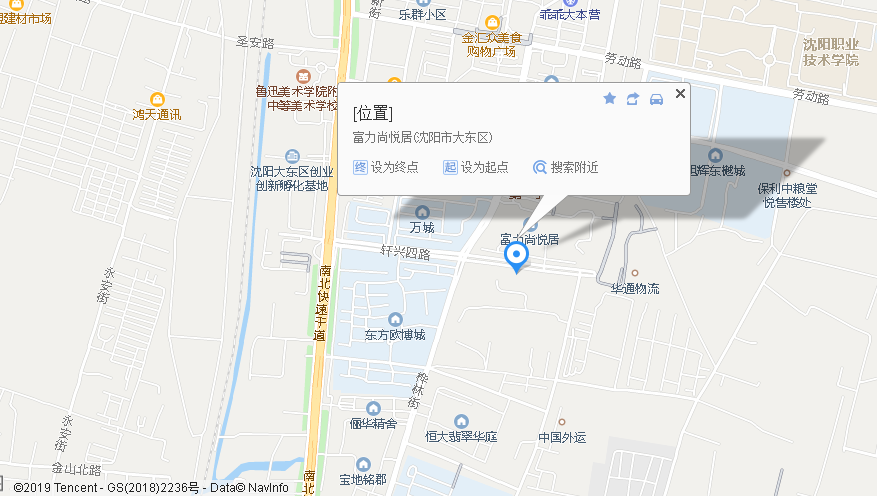The width and height of the screenshot is (877, 497).
Task: Favorite this location with the star icon
Action: coord(609,98)
